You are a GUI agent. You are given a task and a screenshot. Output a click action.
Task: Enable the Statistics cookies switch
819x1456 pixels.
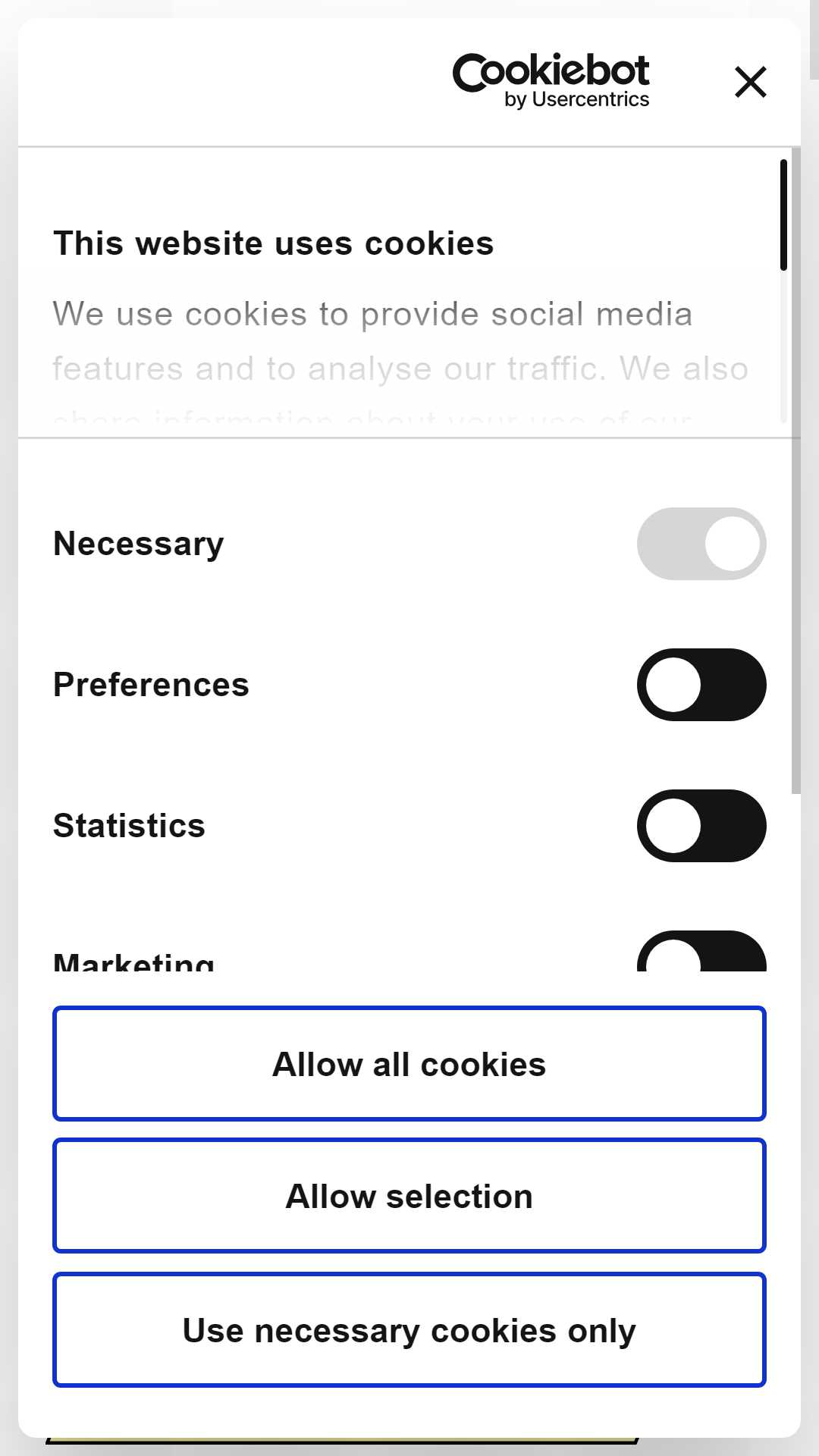[701, 826]
